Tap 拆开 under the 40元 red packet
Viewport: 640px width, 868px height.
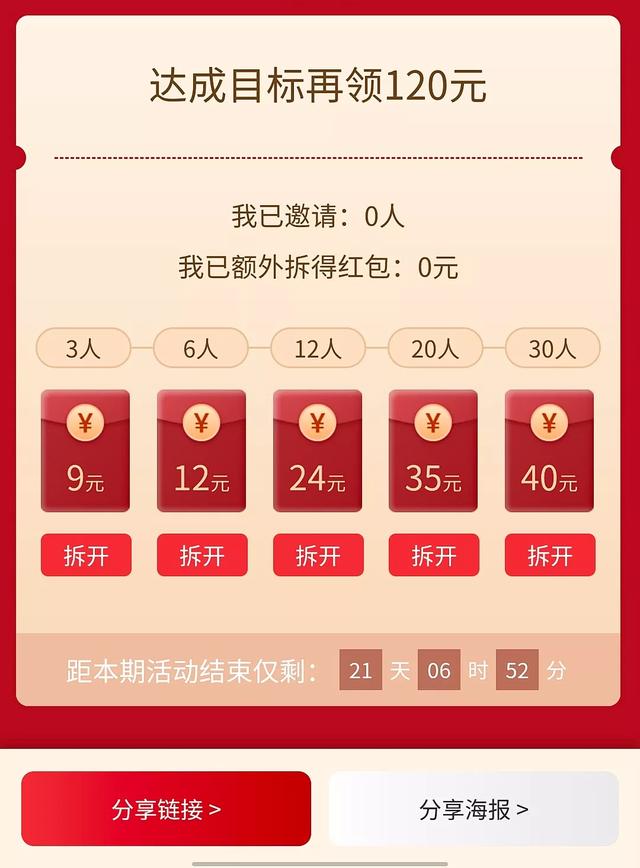coord(550,555)
